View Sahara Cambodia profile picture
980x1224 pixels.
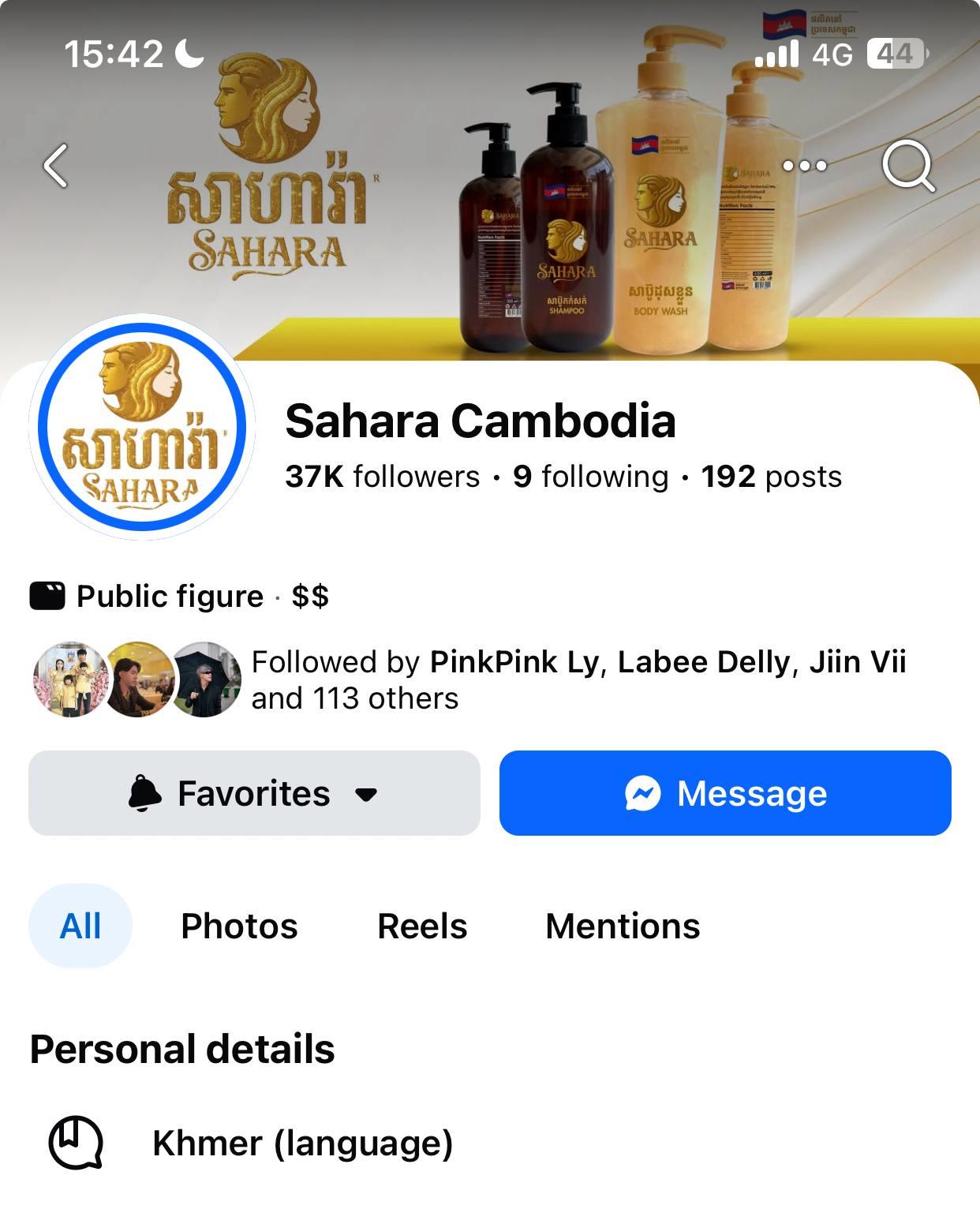click(x=142, y=427)
